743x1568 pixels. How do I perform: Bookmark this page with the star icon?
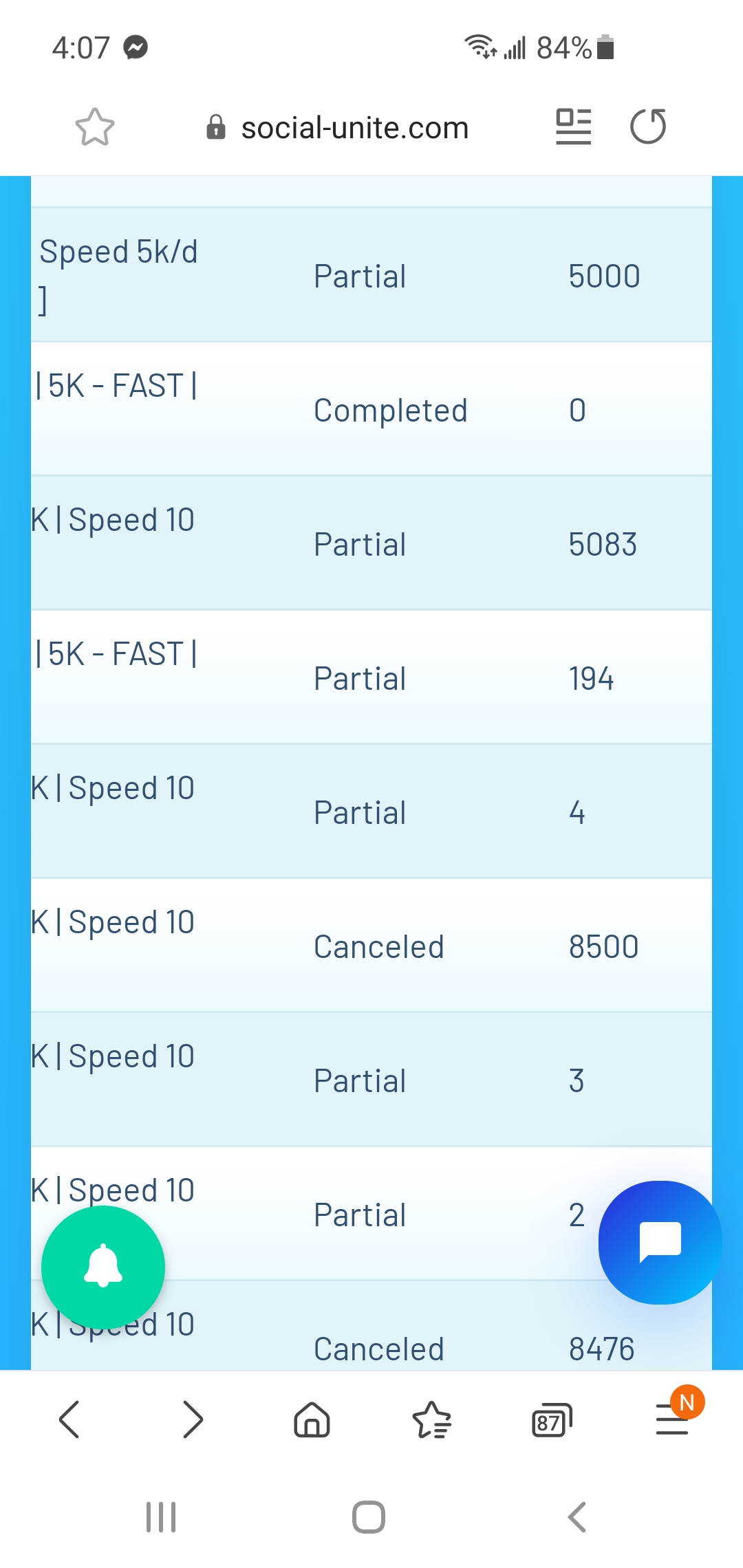point(94,127)
